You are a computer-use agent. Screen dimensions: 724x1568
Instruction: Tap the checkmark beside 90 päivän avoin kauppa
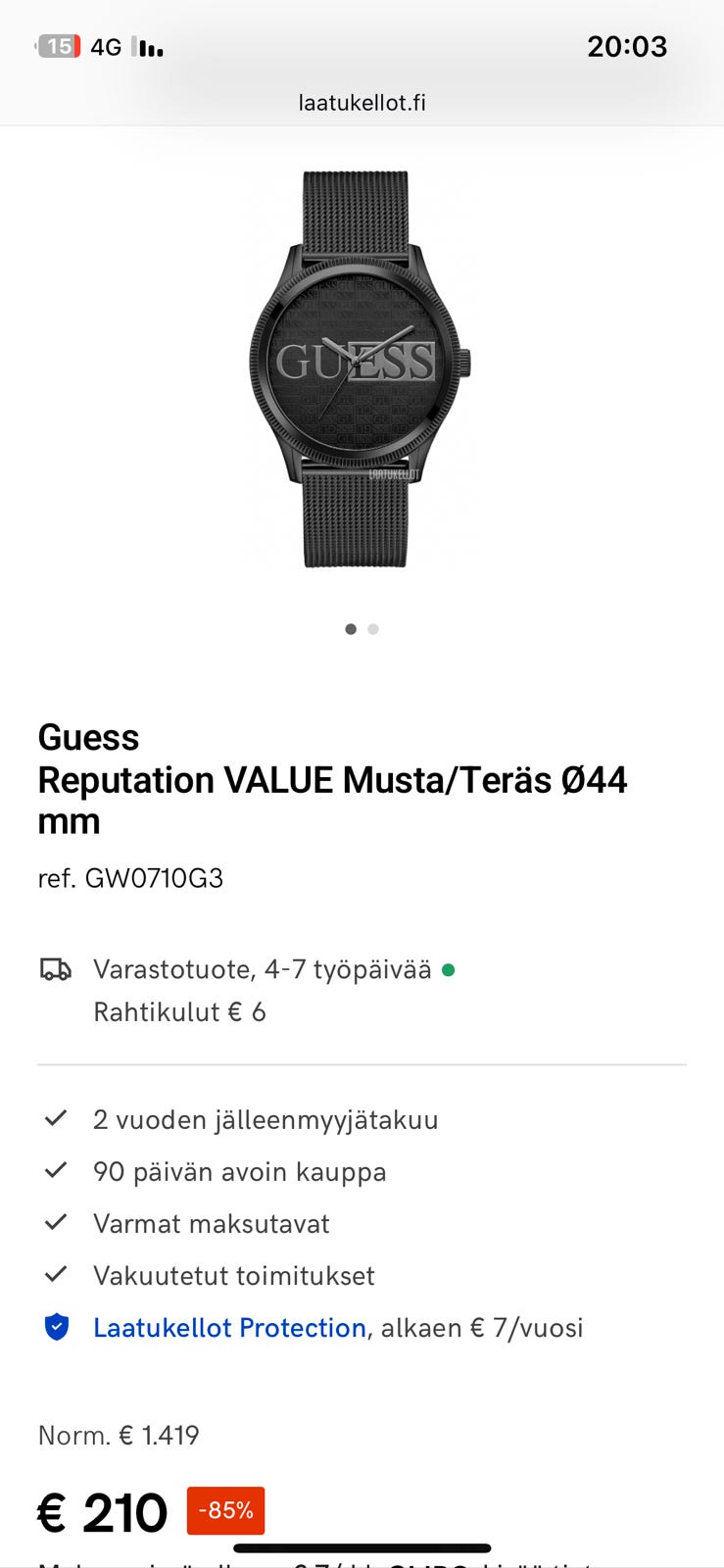[56, 1170]
